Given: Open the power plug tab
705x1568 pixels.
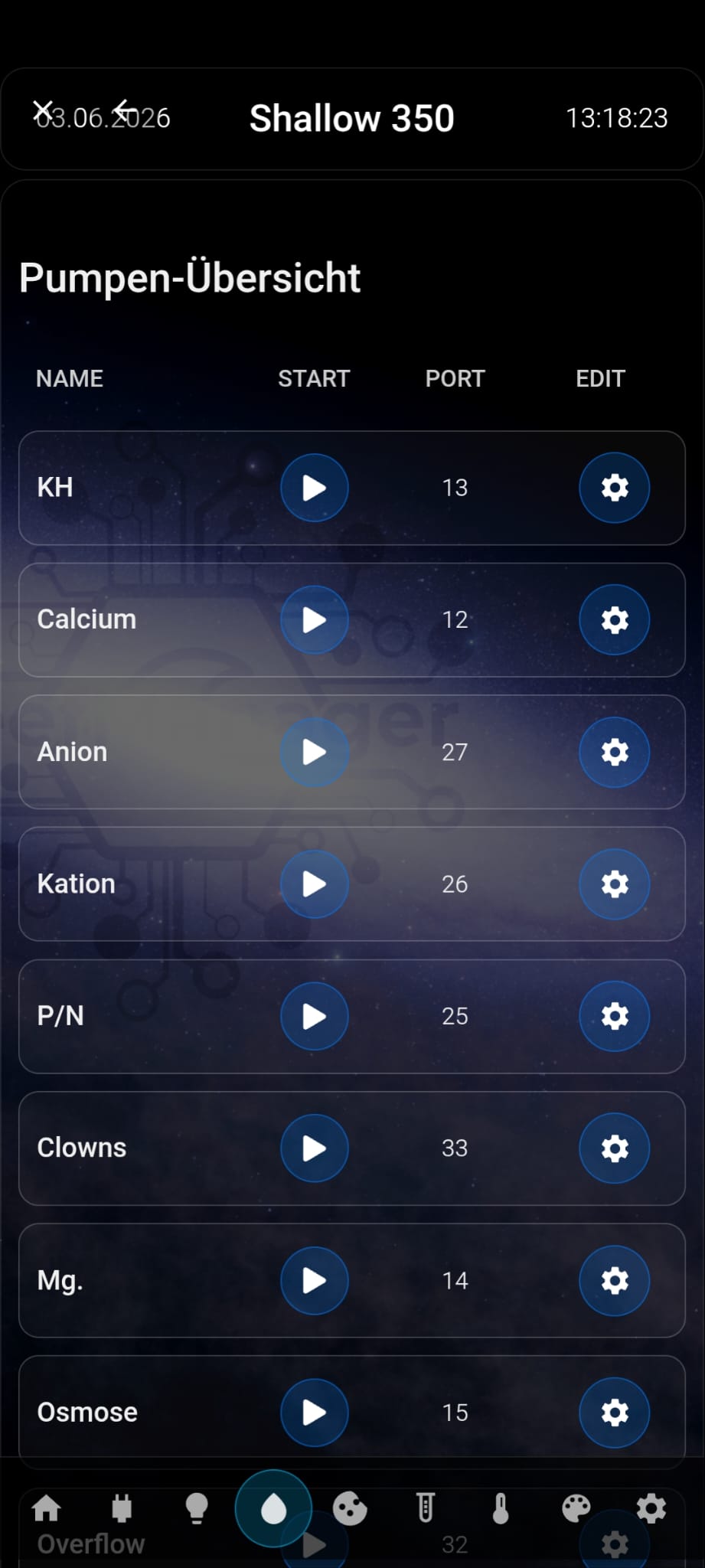Looking at the screenshot, I should click(x=122, y=1509).
